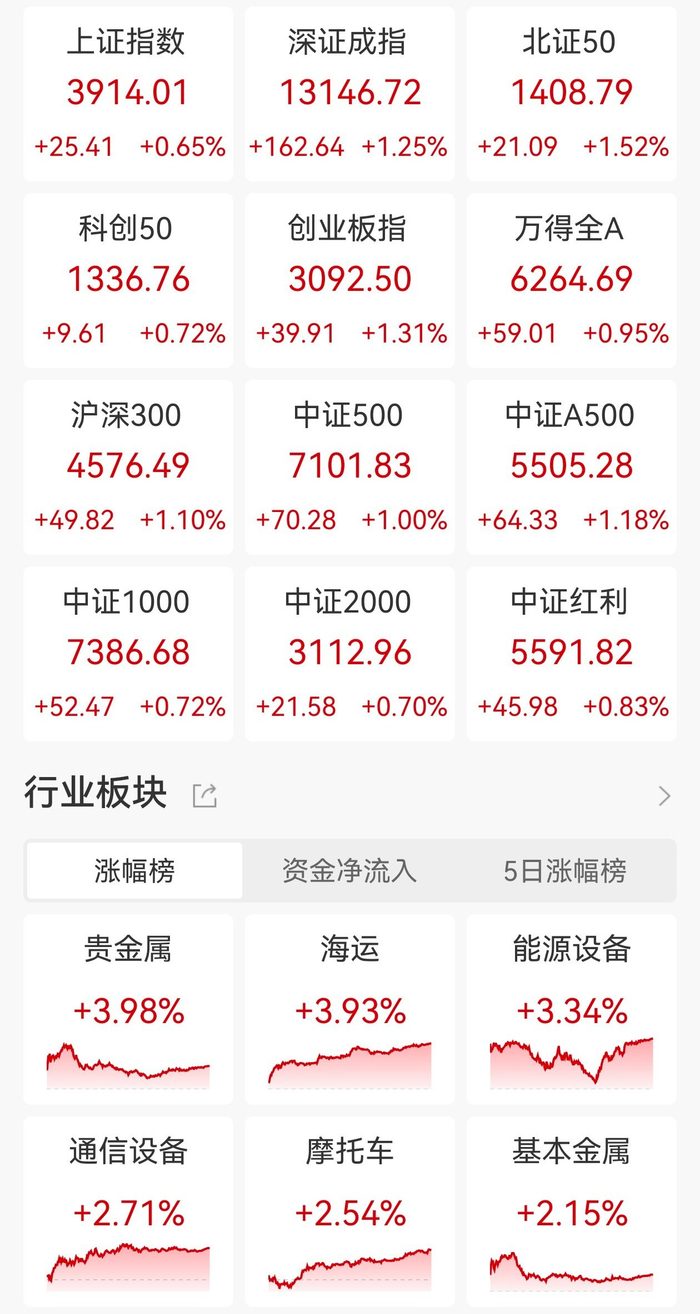This screenshot has width=700, height=1314.
Task: View the 中证500 index details
Action: tap(349, 467)
